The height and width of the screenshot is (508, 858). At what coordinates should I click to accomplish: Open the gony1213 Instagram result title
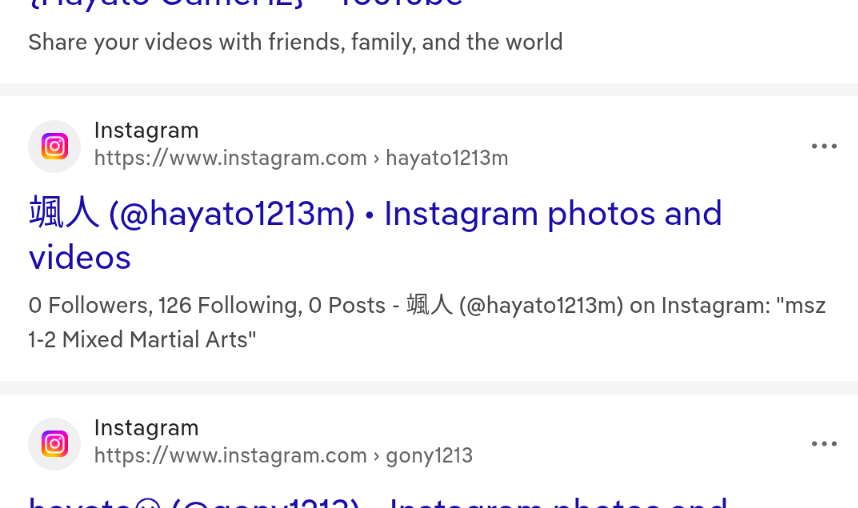coord(375,500)
